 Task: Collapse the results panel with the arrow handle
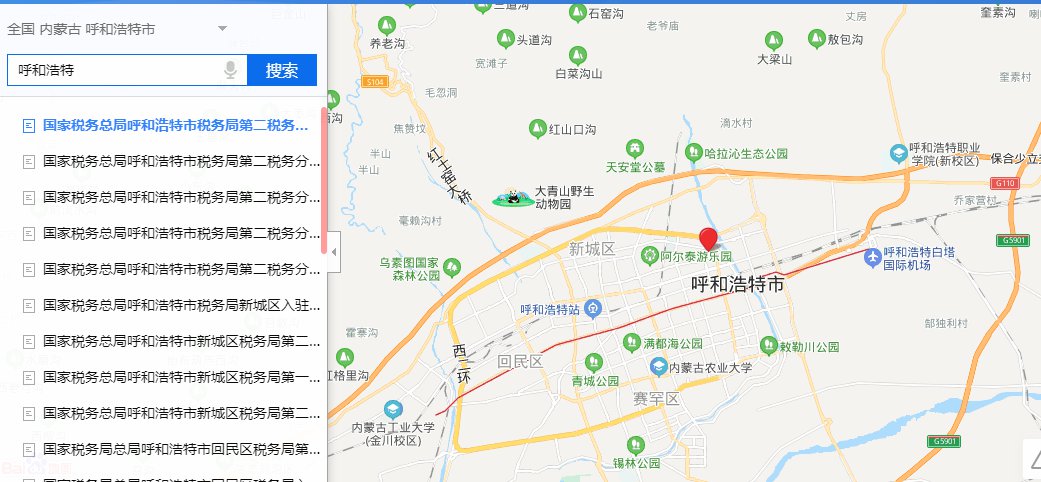pos(333,252)
